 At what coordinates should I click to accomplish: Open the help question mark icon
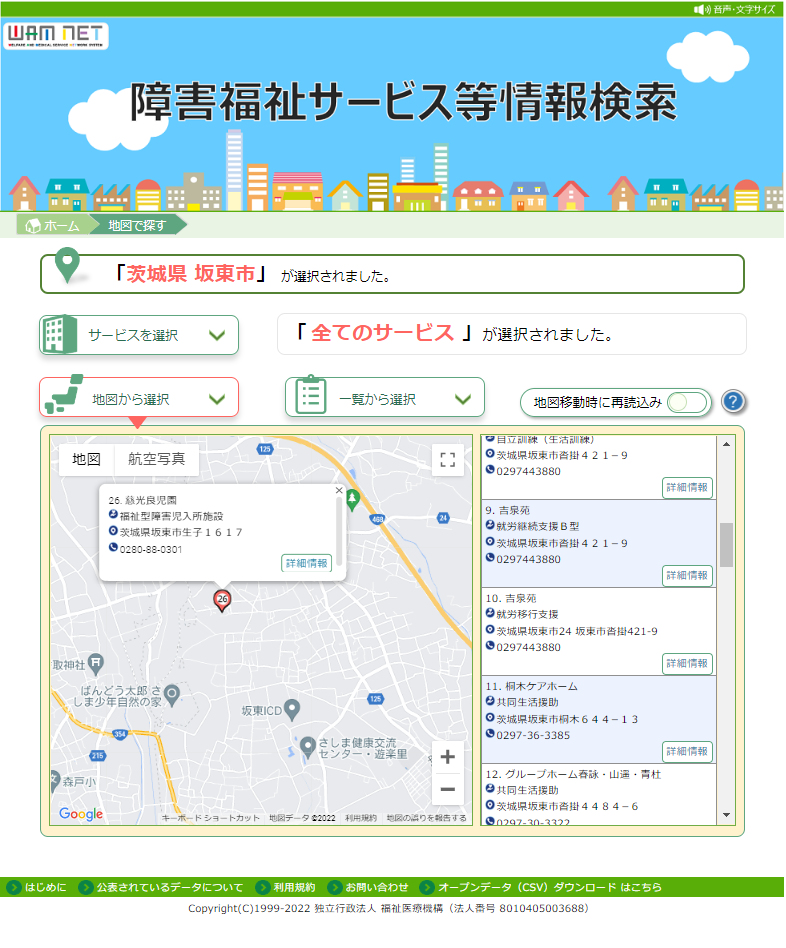[734, 402]
